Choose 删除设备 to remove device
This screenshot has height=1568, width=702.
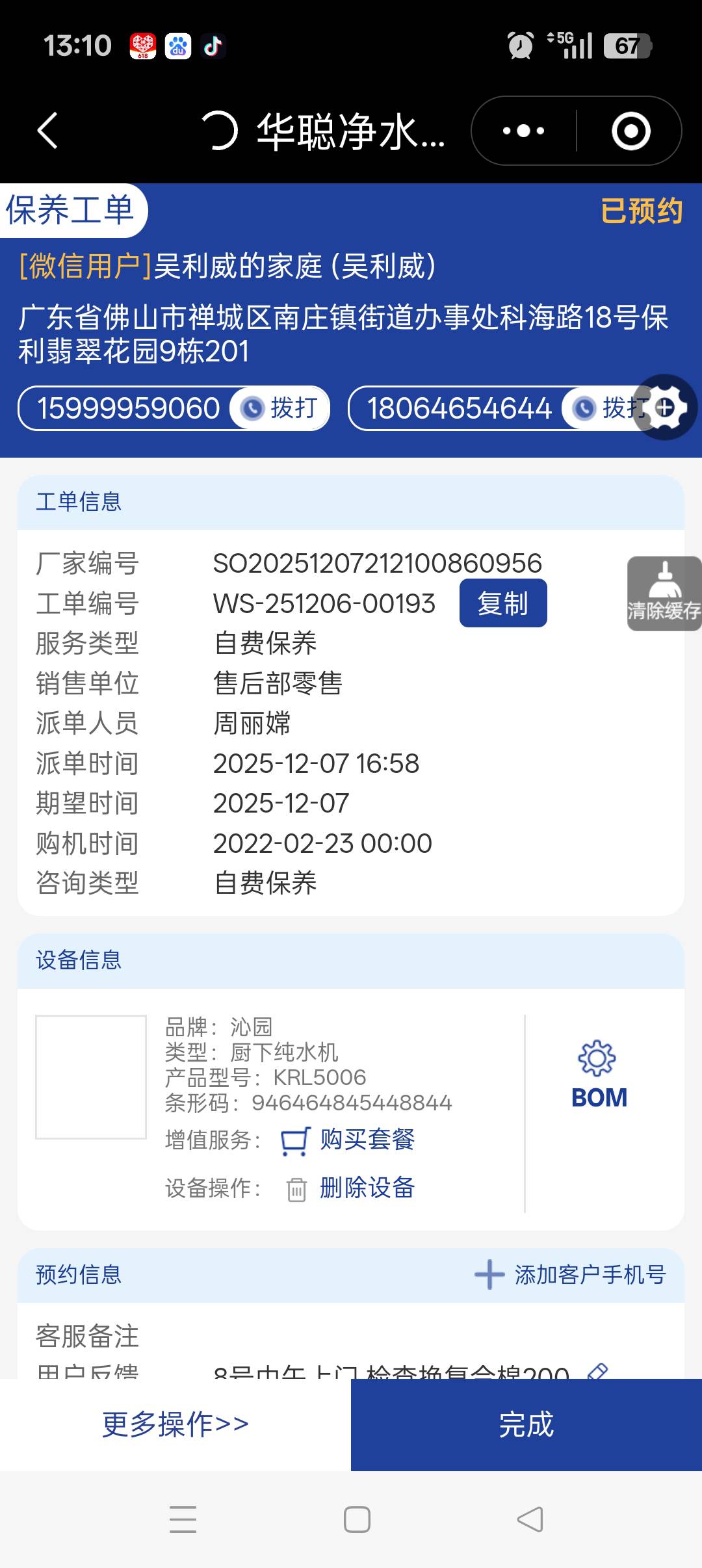click(x=366, y=1188)
